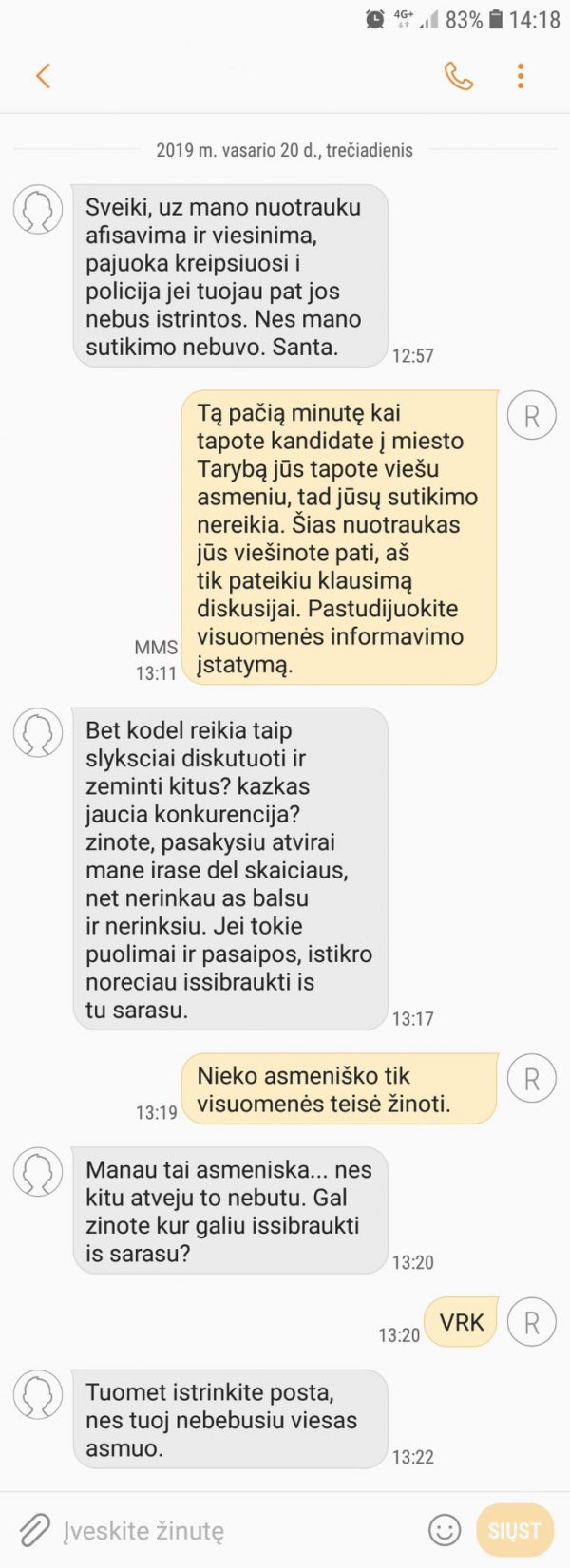
Task: Tap the SIŲST send button
Action: point(514,1530)
